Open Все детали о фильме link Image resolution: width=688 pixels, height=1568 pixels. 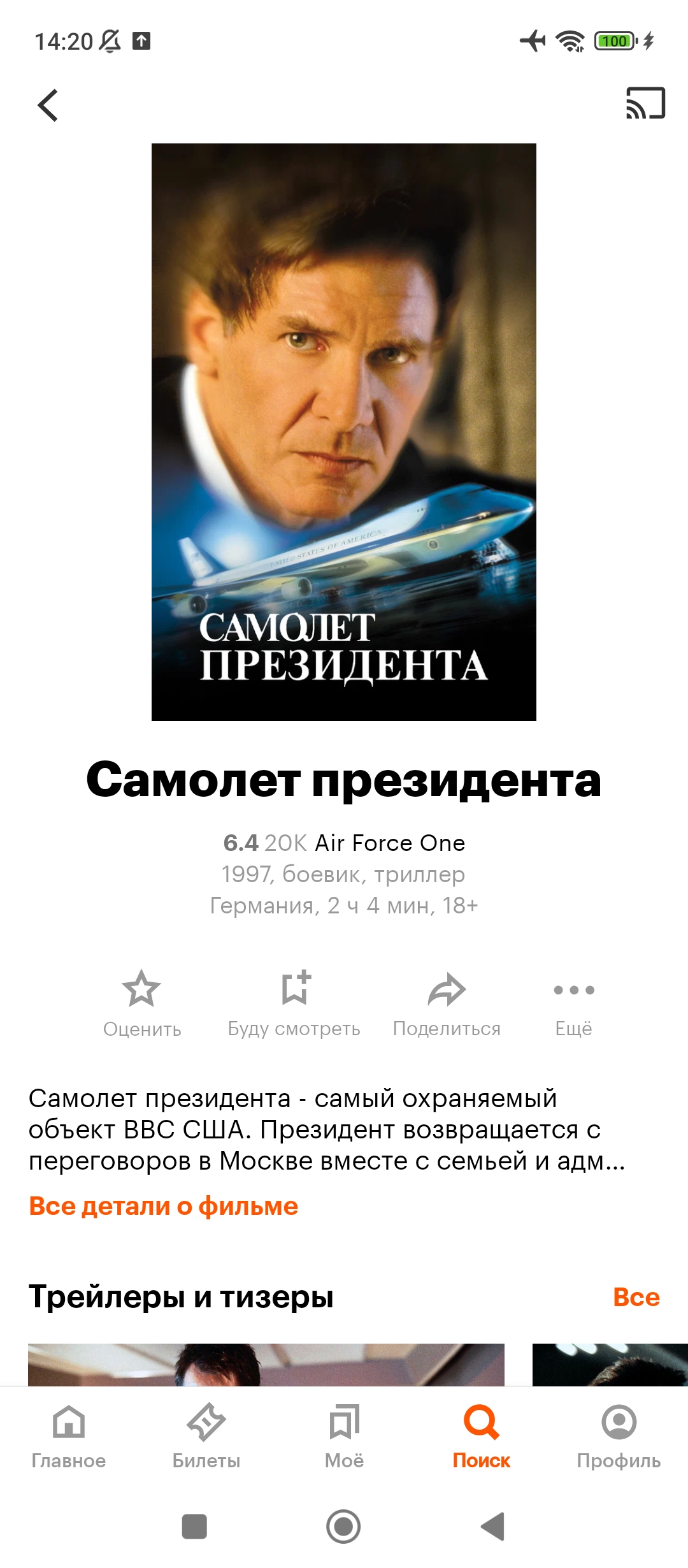[x=164, y=1206]
